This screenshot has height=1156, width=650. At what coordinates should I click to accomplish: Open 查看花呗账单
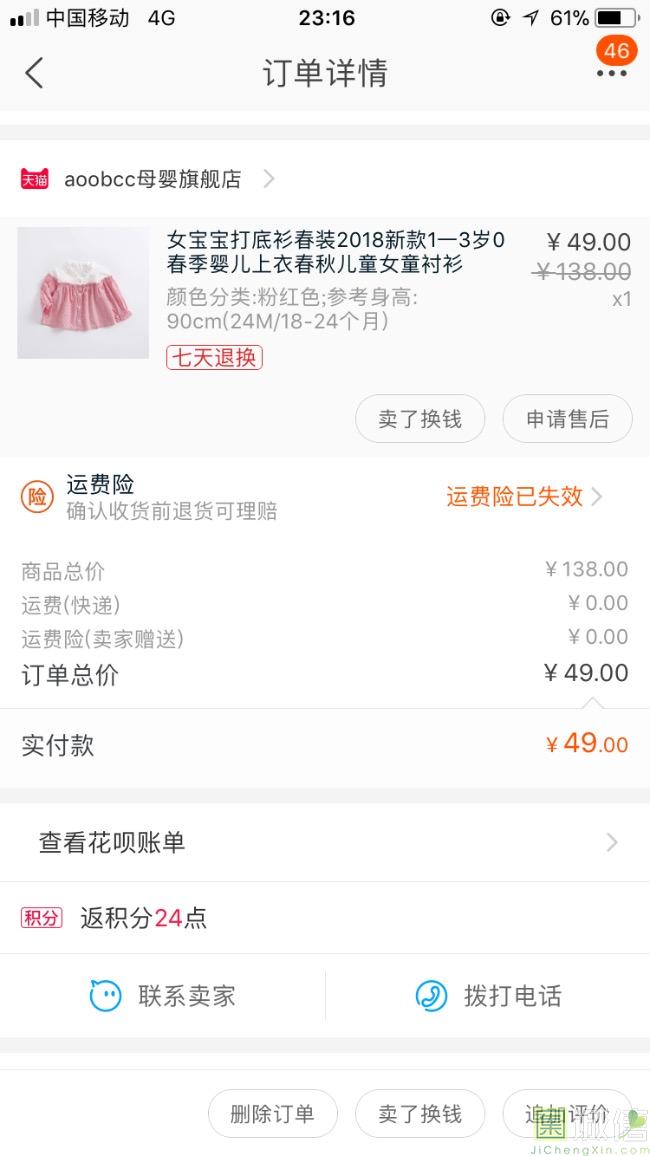[325, 843]
